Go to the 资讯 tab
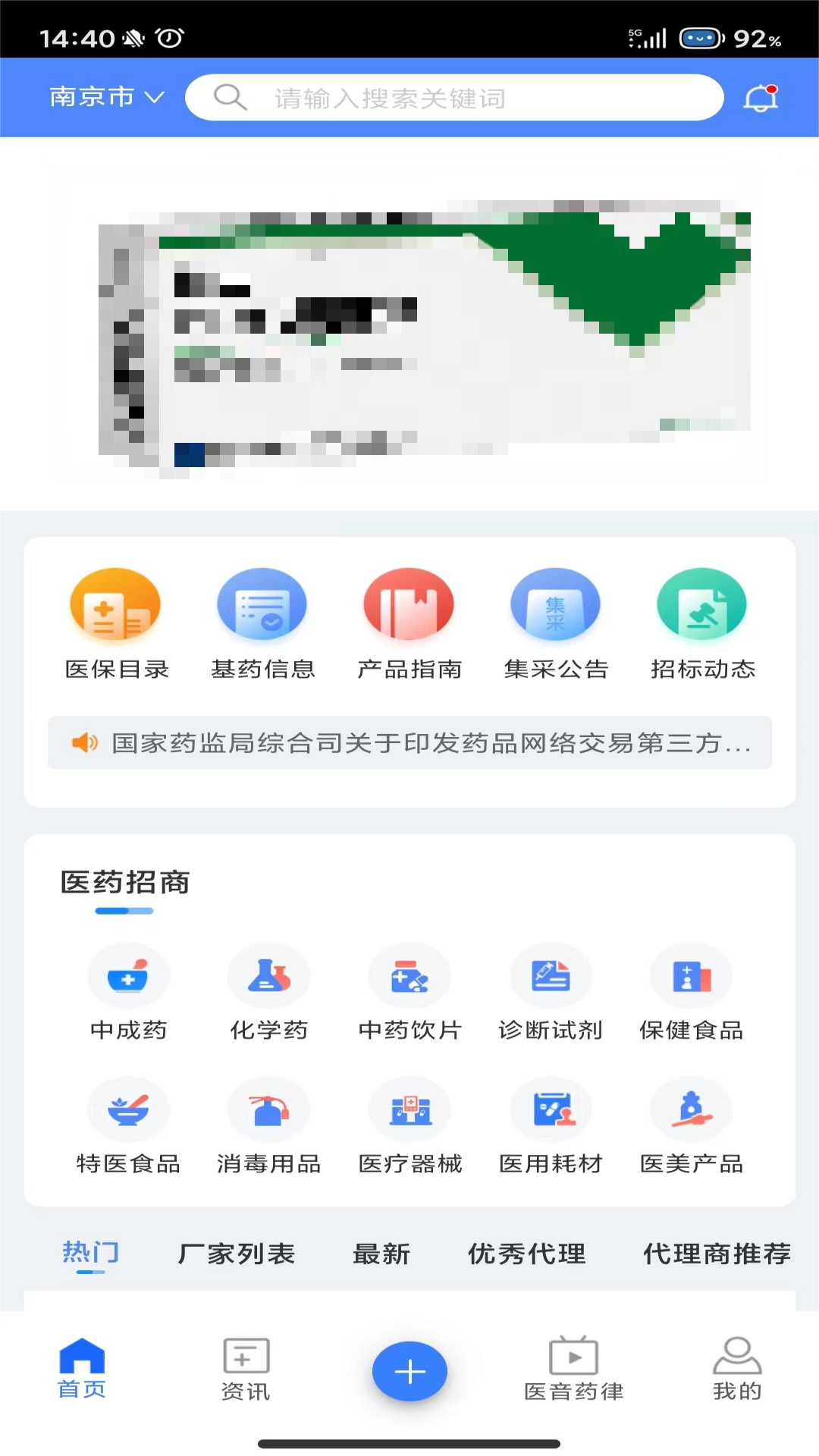819x1456 pixels. tap(246, 1370)
